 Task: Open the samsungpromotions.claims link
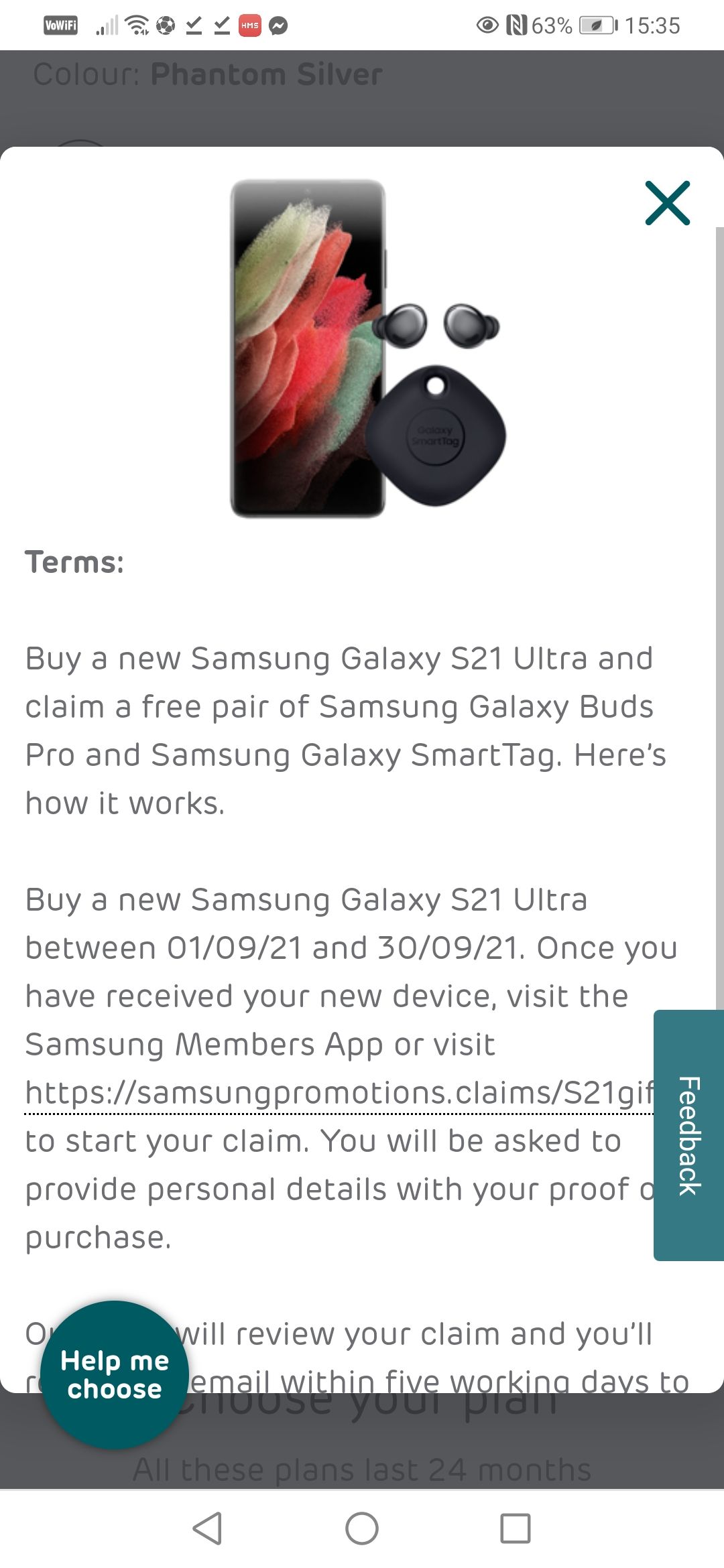(x=339, y=1093)
